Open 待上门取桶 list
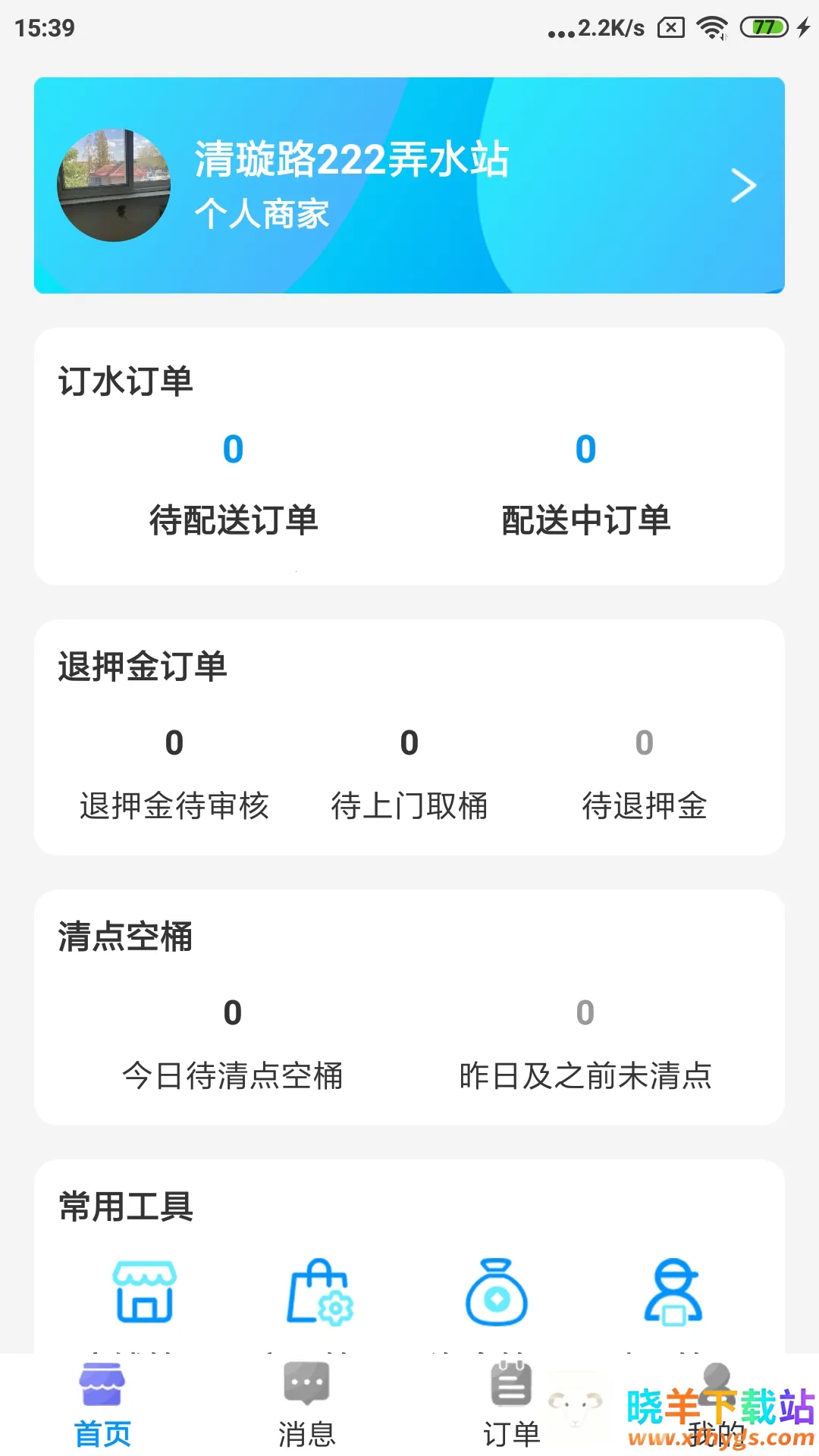 coord(409,773)
